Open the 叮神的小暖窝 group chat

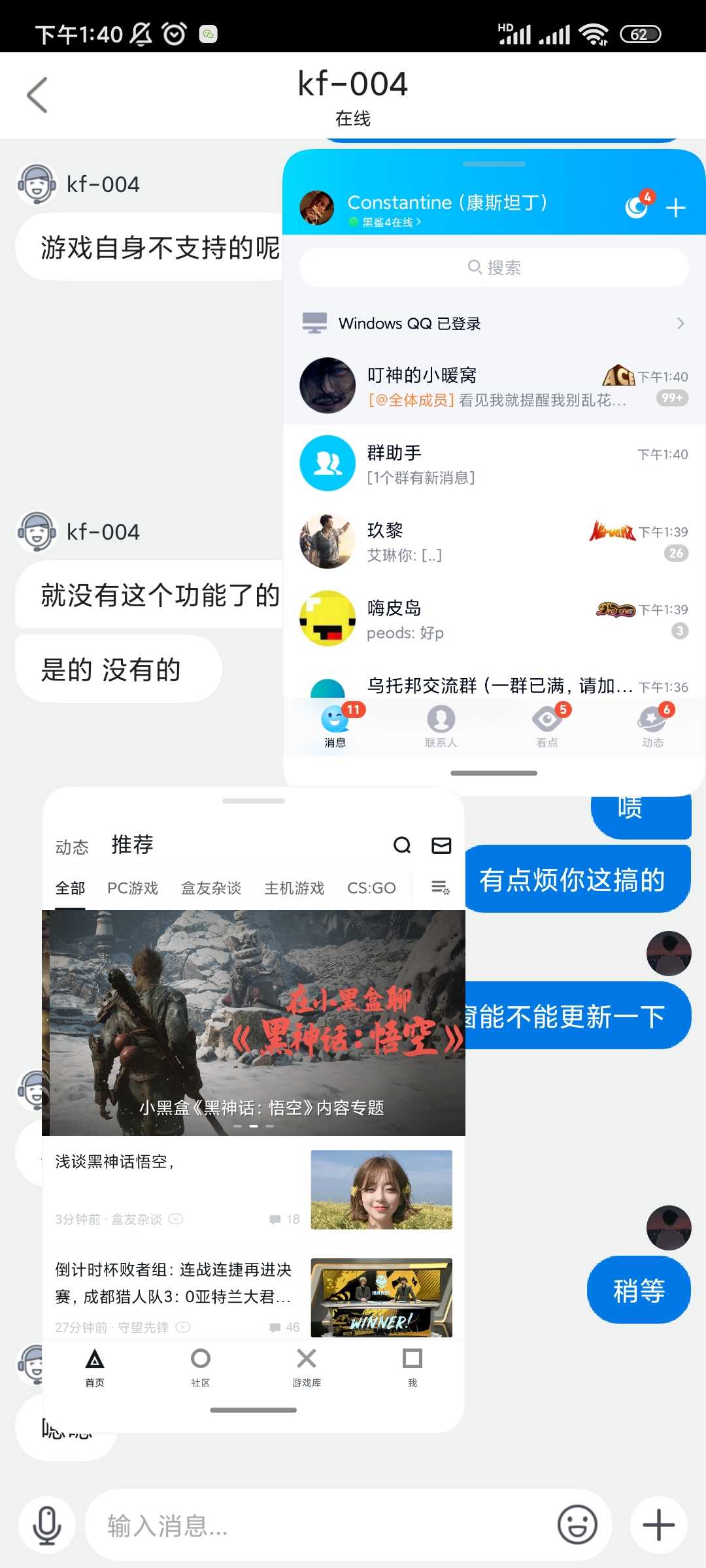[x=494, y=386]
